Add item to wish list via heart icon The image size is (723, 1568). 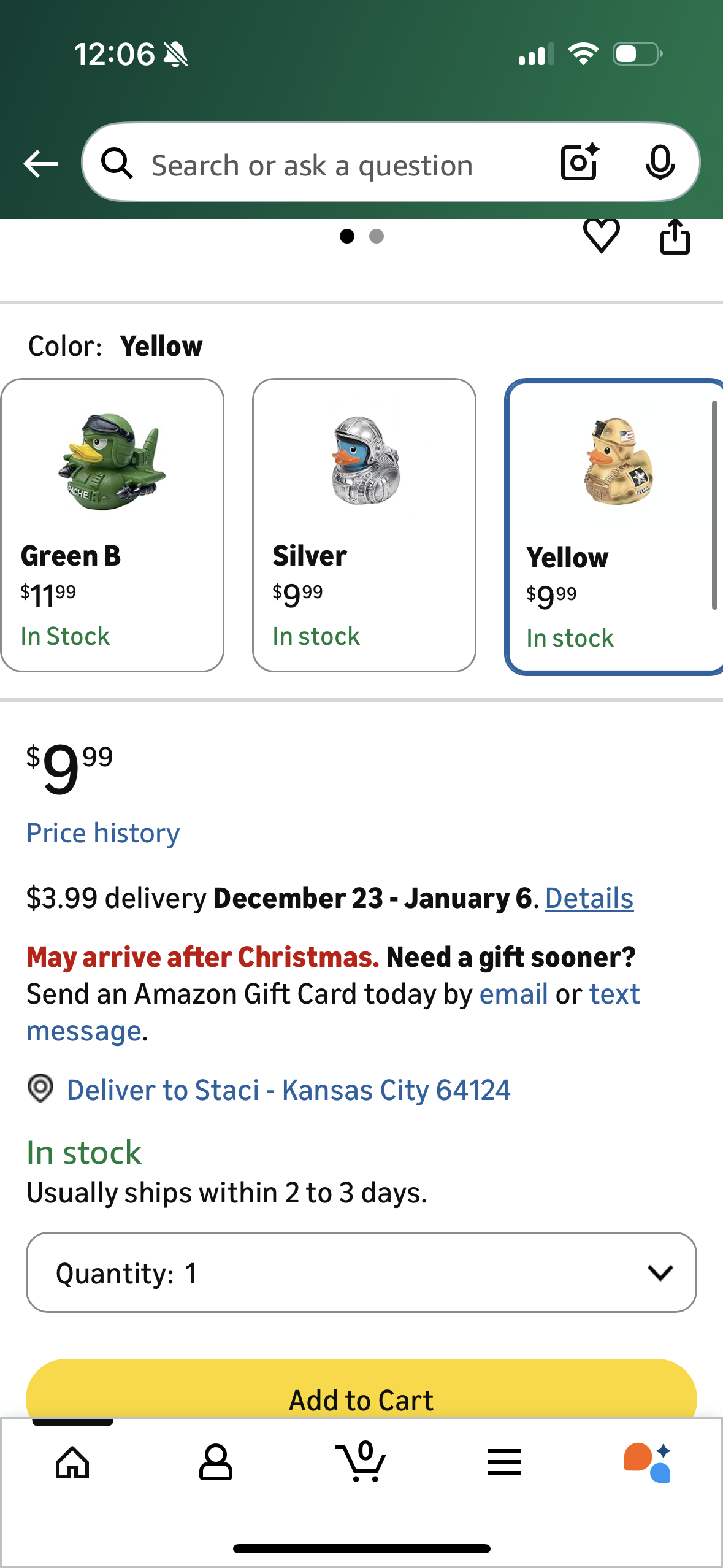pyautogui.click(x=602, y=238)
